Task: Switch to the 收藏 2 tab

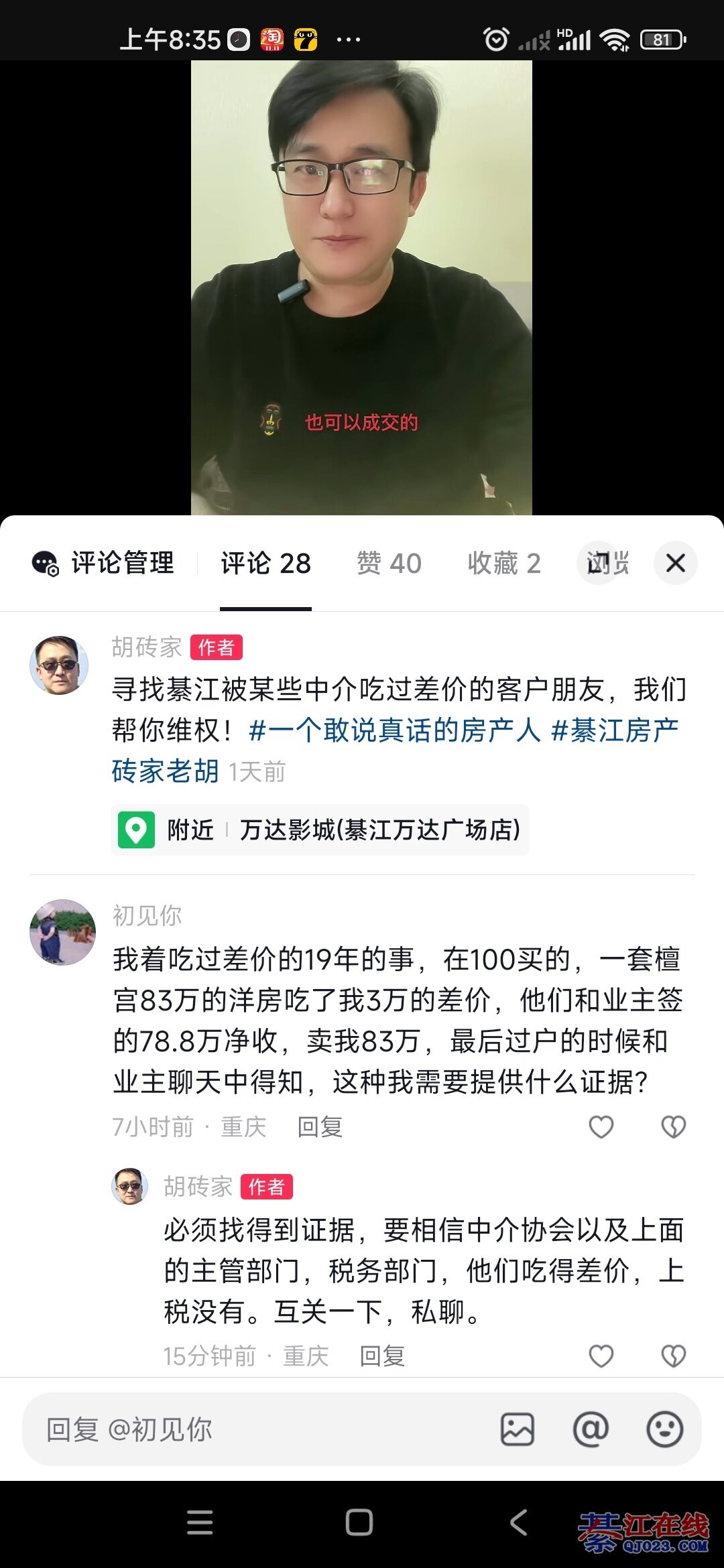Action: (x=503, y=563)
